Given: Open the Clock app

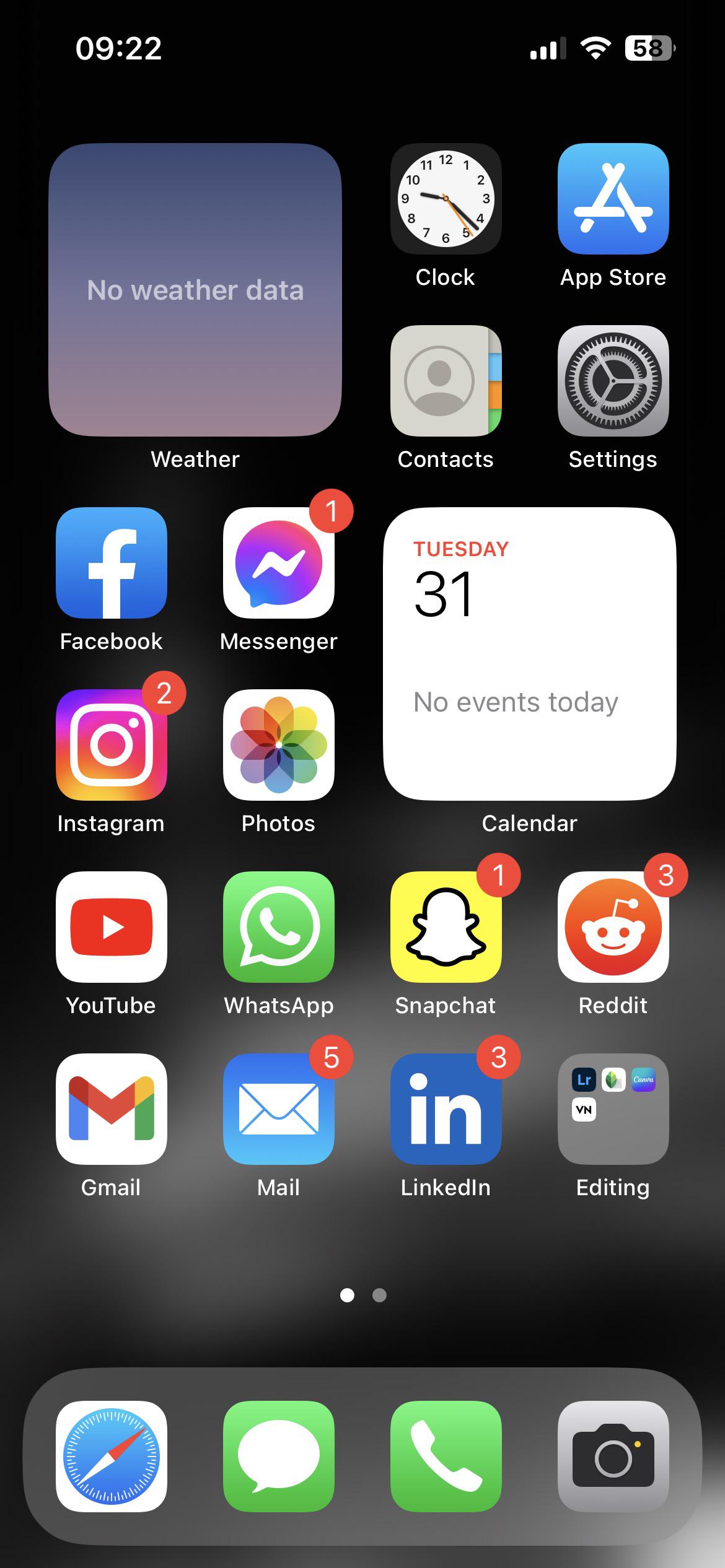Looking at the screenshot, I should (446, 199).
